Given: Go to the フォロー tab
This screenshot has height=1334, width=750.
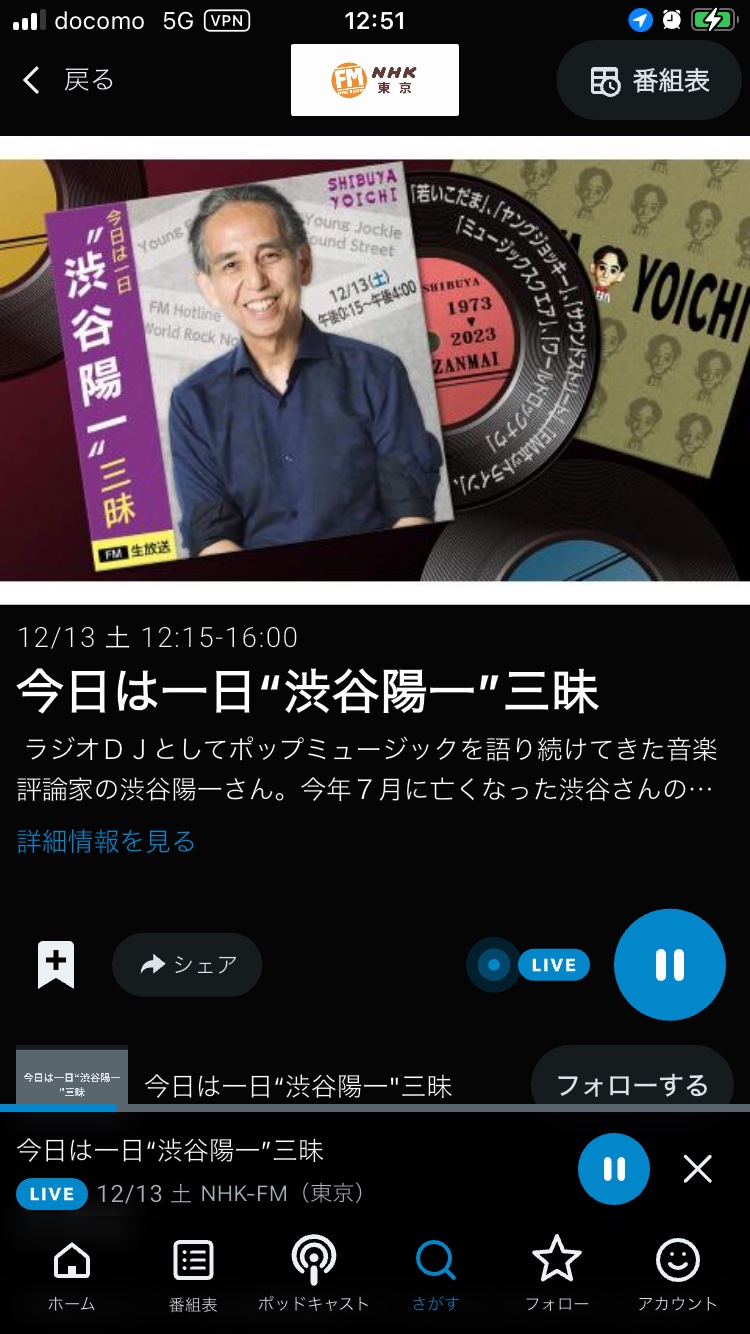Looking at the screenshot, I should point(557,1274).
